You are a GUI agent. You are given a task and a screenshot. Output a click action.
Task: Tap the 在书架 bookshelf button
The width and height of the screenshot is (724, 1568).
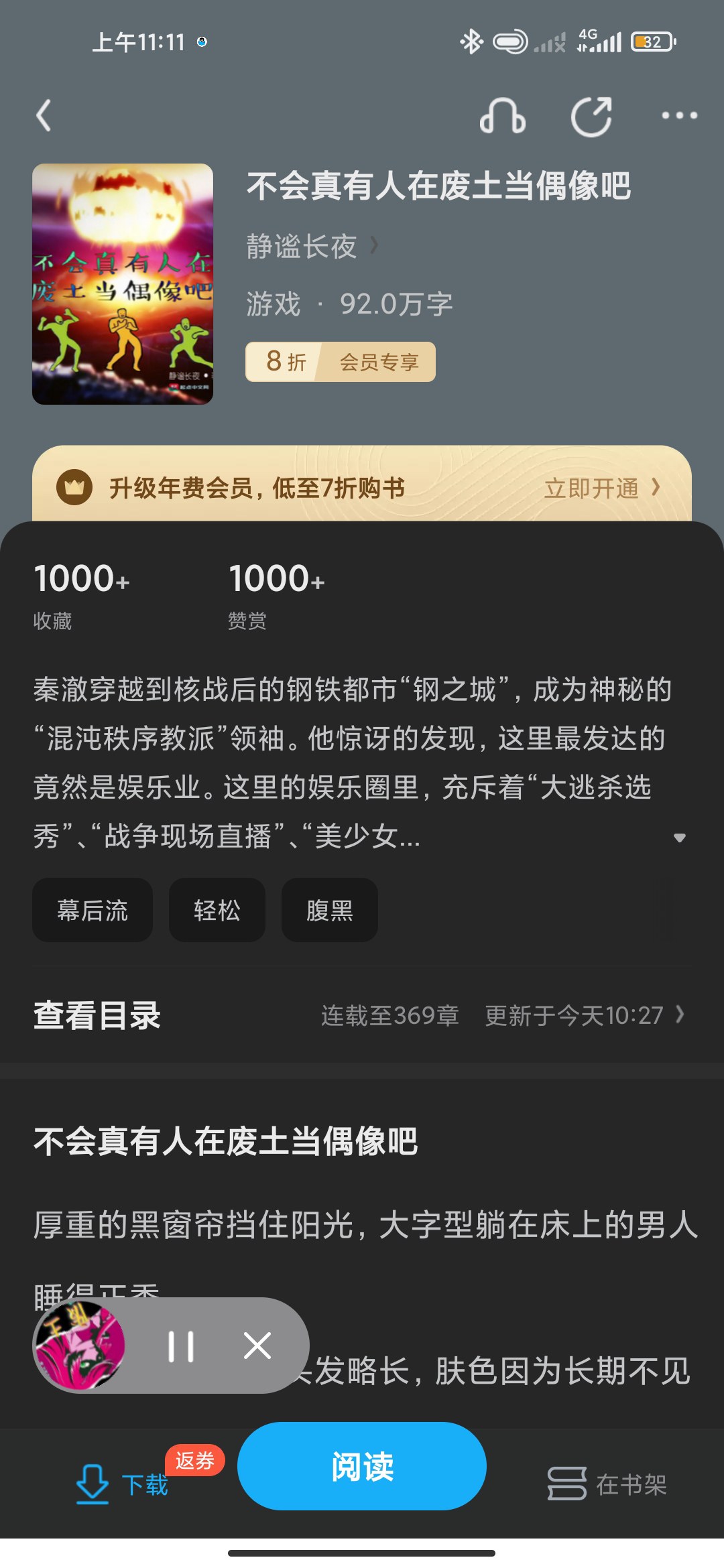(607, 1484)
